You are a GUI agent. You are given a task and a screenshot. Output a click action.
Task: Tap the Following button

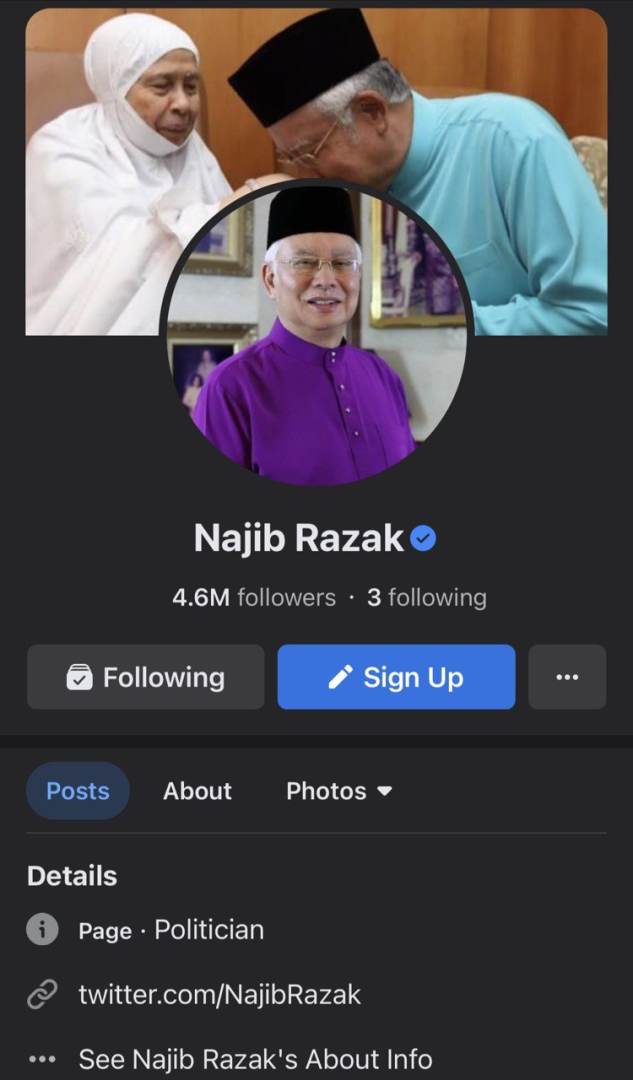[146, 677]
